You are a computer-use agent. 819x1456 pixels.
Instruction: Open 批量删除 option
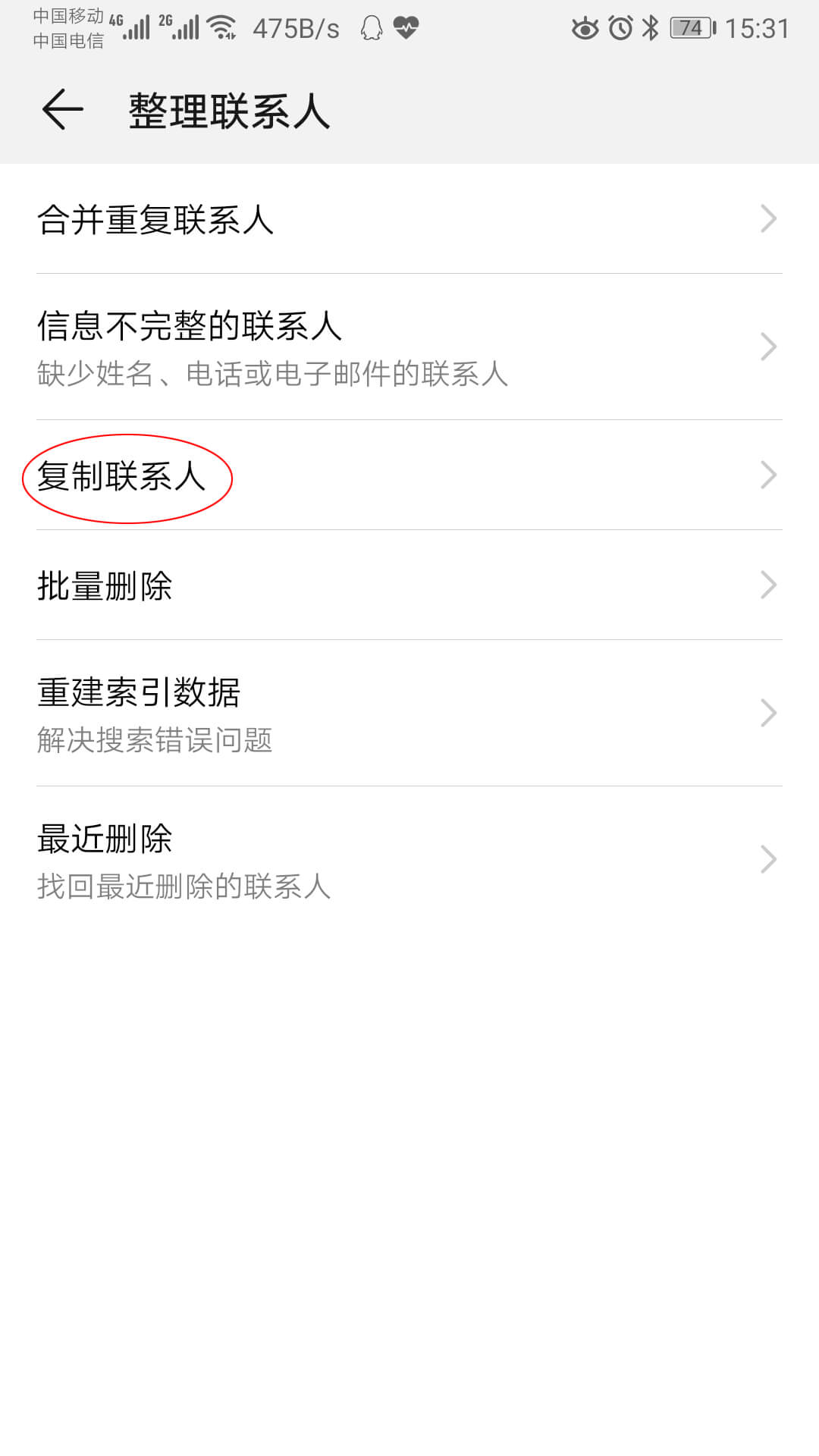coord(409,585)
